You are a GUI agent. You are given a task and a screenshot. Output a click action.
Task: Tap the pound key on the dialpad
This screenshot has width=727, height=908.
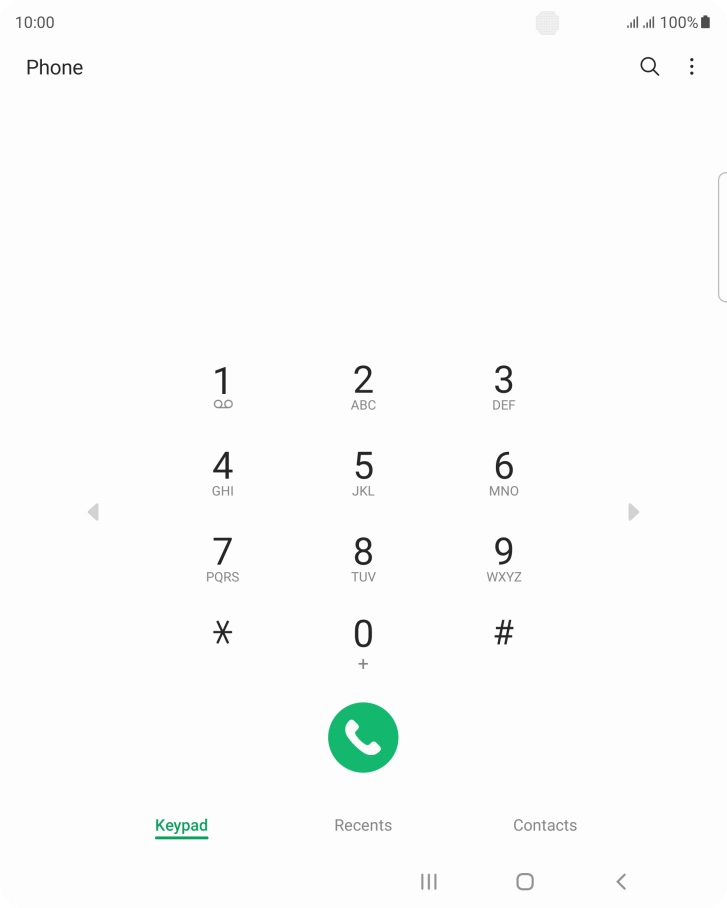[504, 634]
